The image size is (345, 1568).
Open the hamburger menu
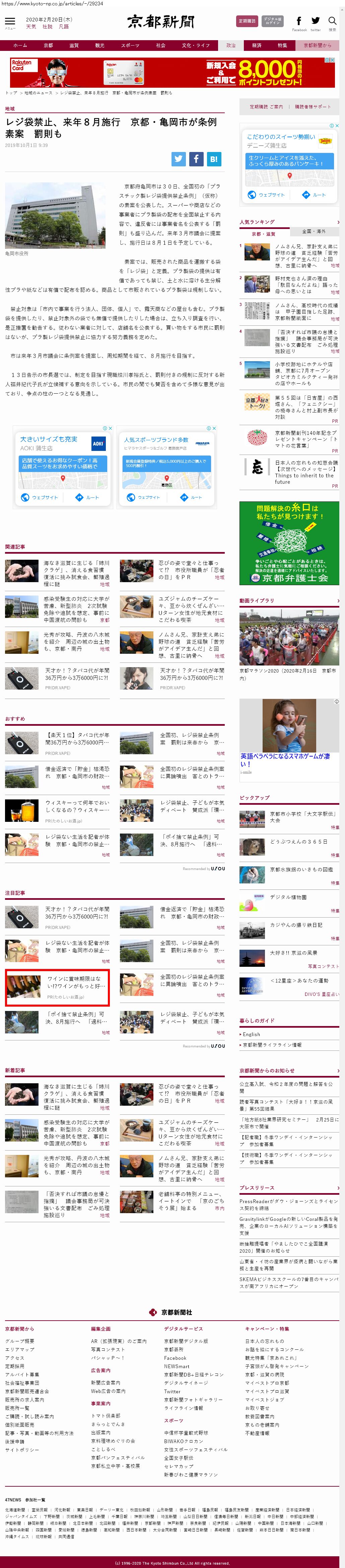tap(10, 22)
